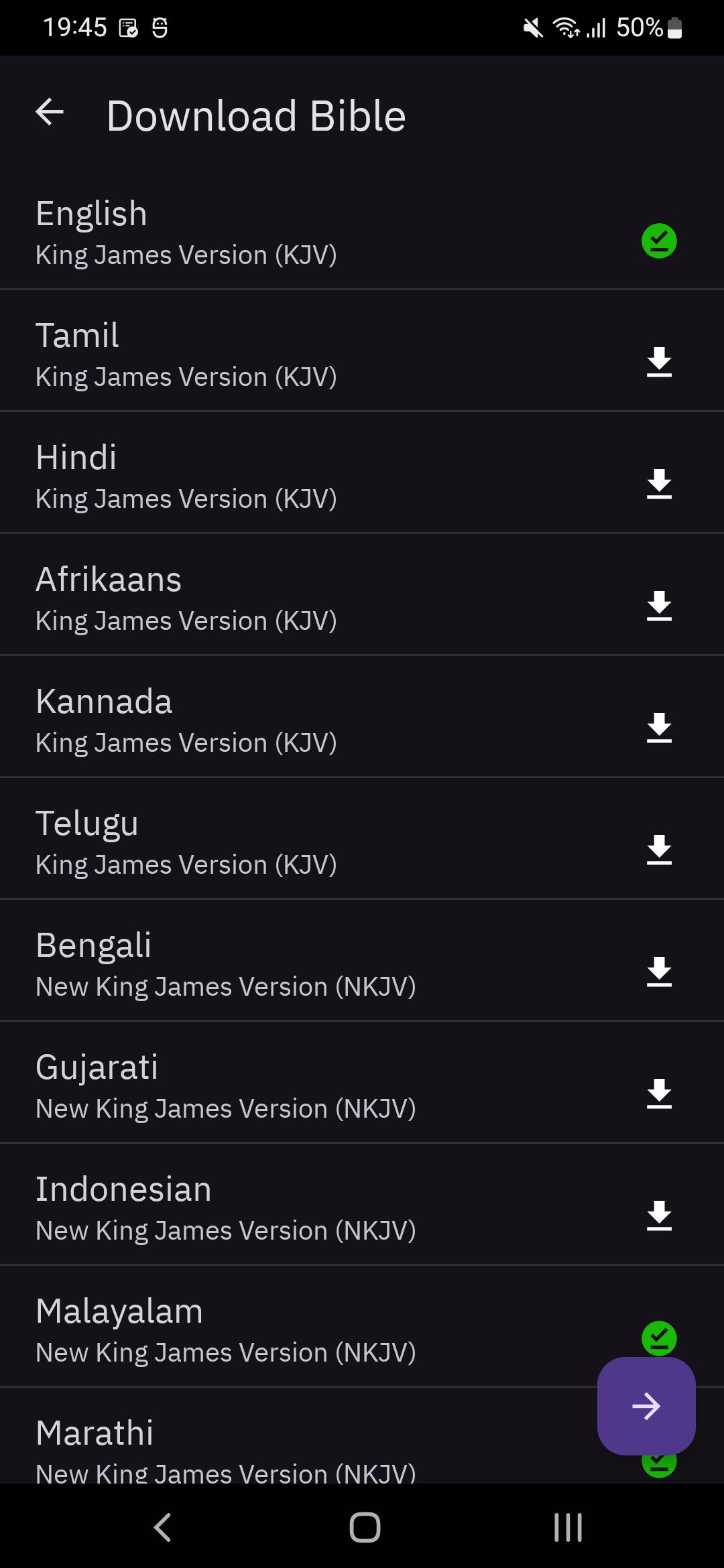Download the Telugu KJV Bible
Image resolution: width=724 pixels, height=1568 pixels.
point(659,850)
